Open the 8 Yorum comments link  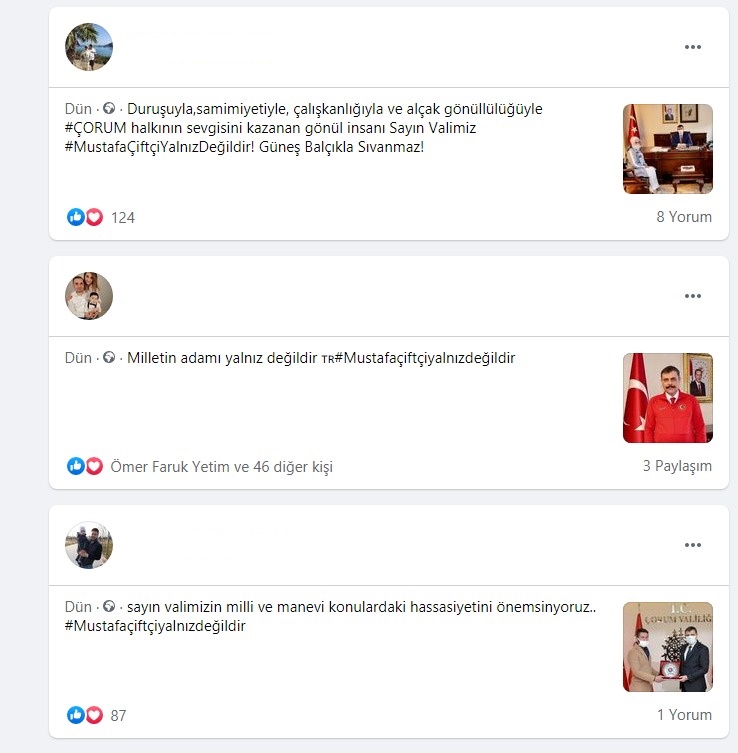point(684,217)
